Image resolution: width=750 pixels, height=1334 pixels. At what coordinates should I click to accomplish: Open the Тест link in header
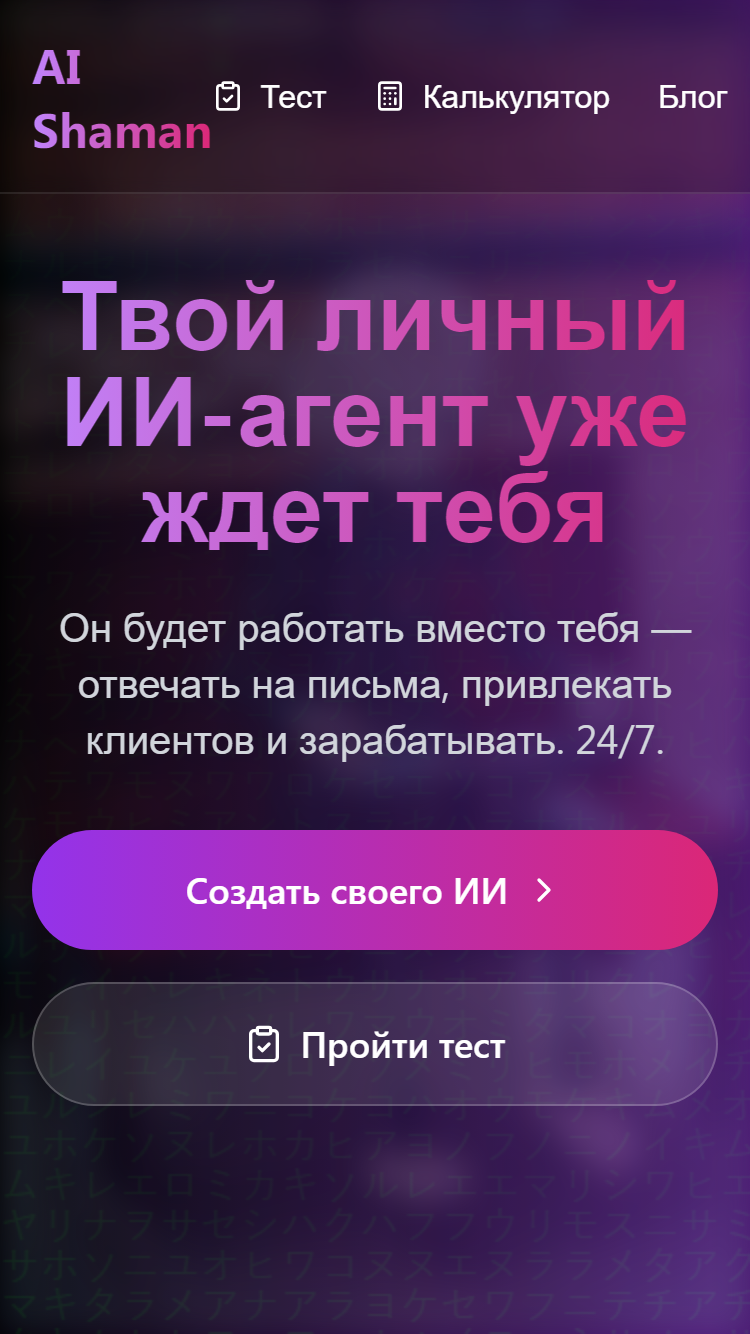pyautogui.click(x=271, y=97)
